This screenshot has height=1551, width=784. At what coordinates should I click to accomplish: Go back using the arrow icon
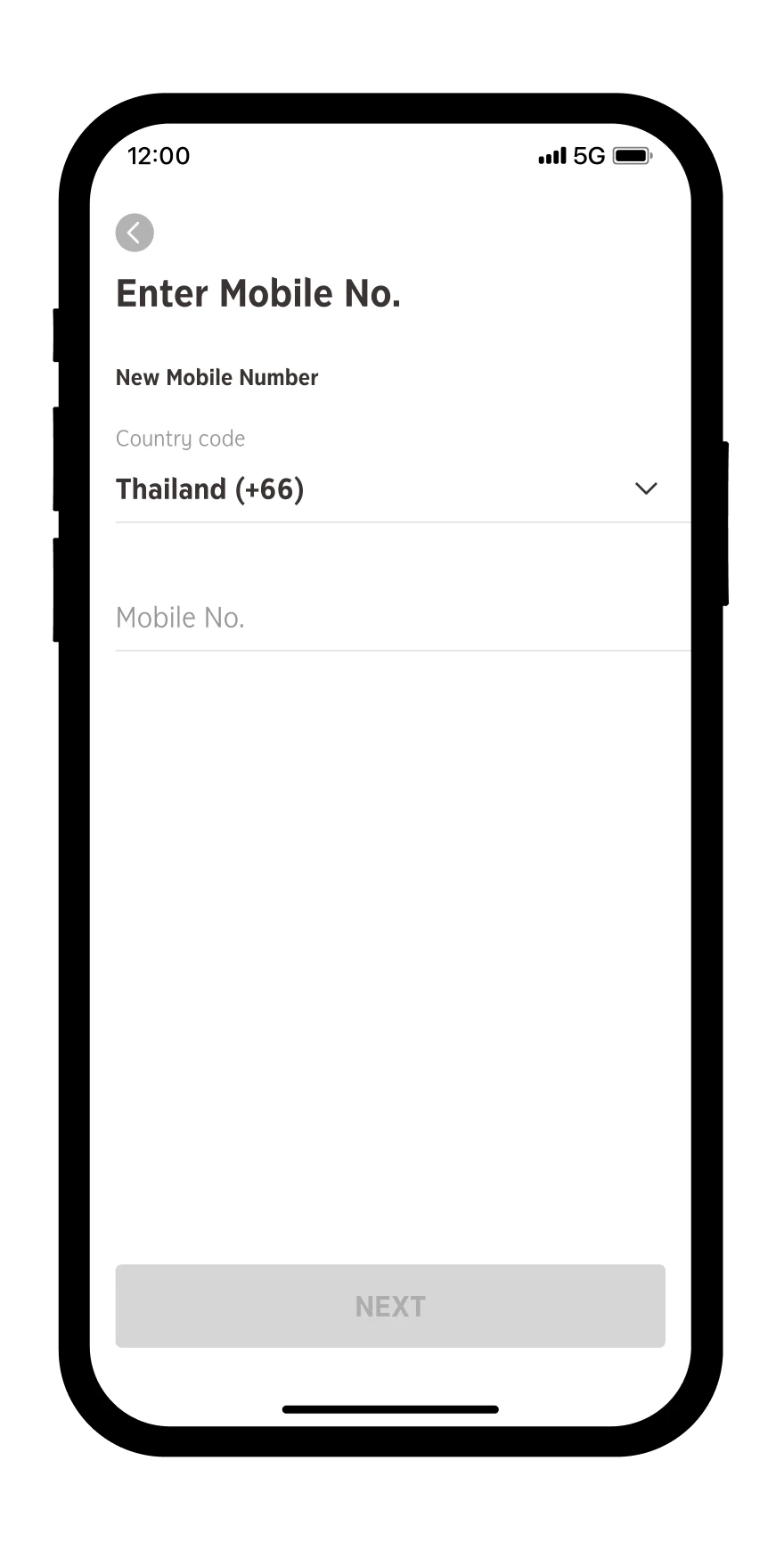(x=135, y=233)
